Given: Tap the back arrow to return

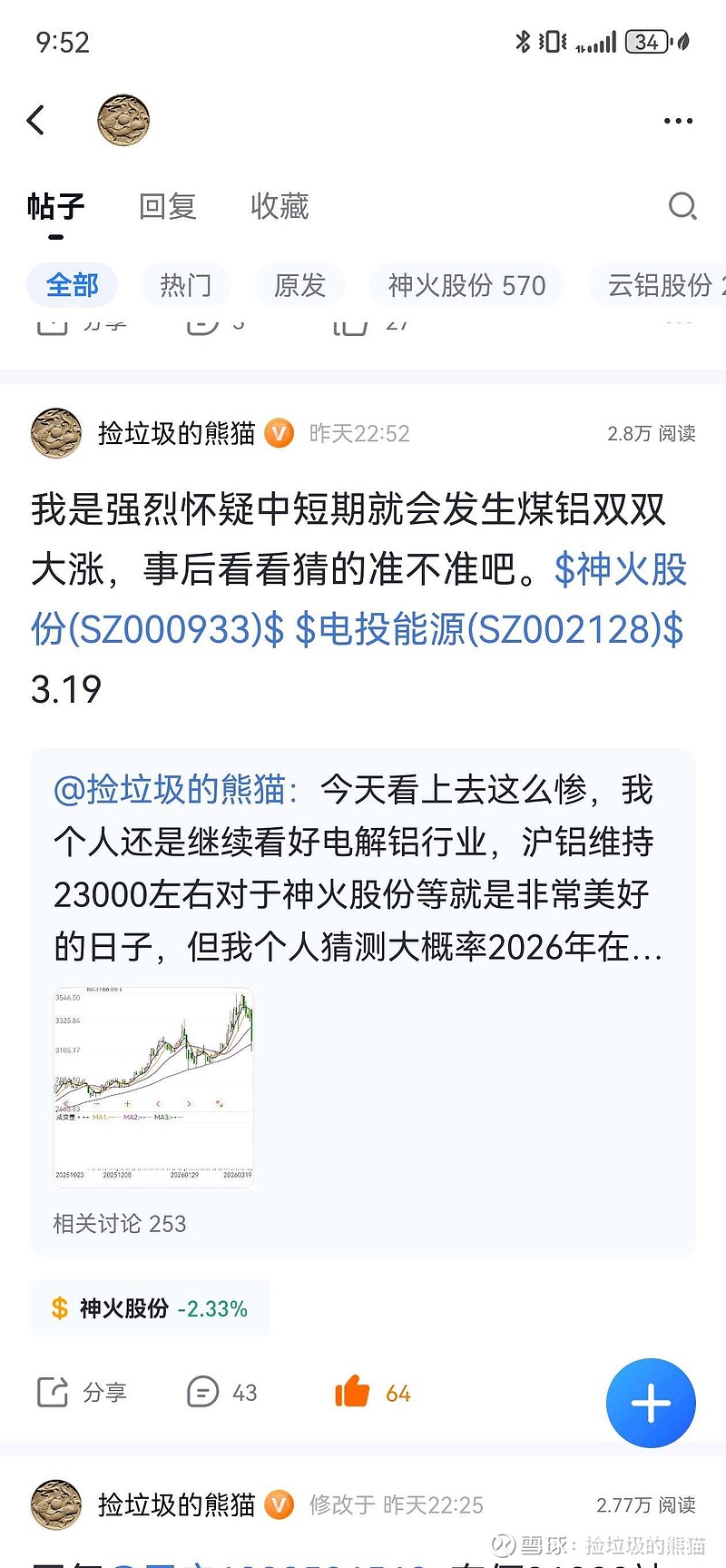Looking at the screenshot, I should coord(36,119).
